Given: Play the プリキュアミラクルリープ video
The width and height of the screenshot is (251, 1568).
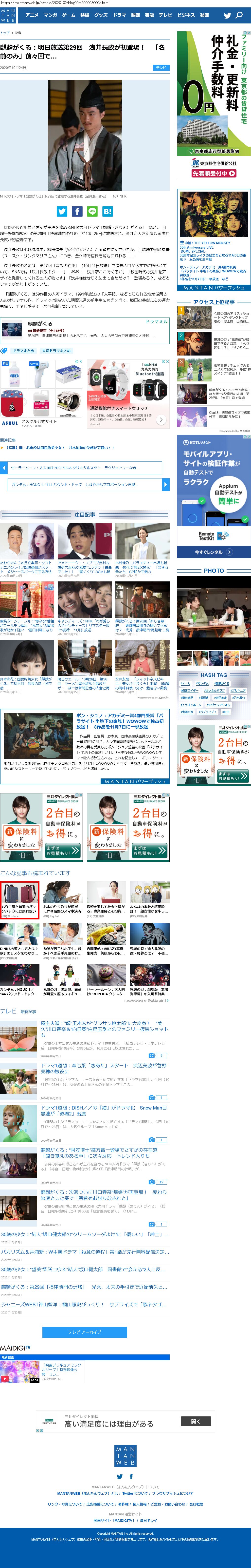Looking at the screenshot, I should click(x=19, y=1371).
